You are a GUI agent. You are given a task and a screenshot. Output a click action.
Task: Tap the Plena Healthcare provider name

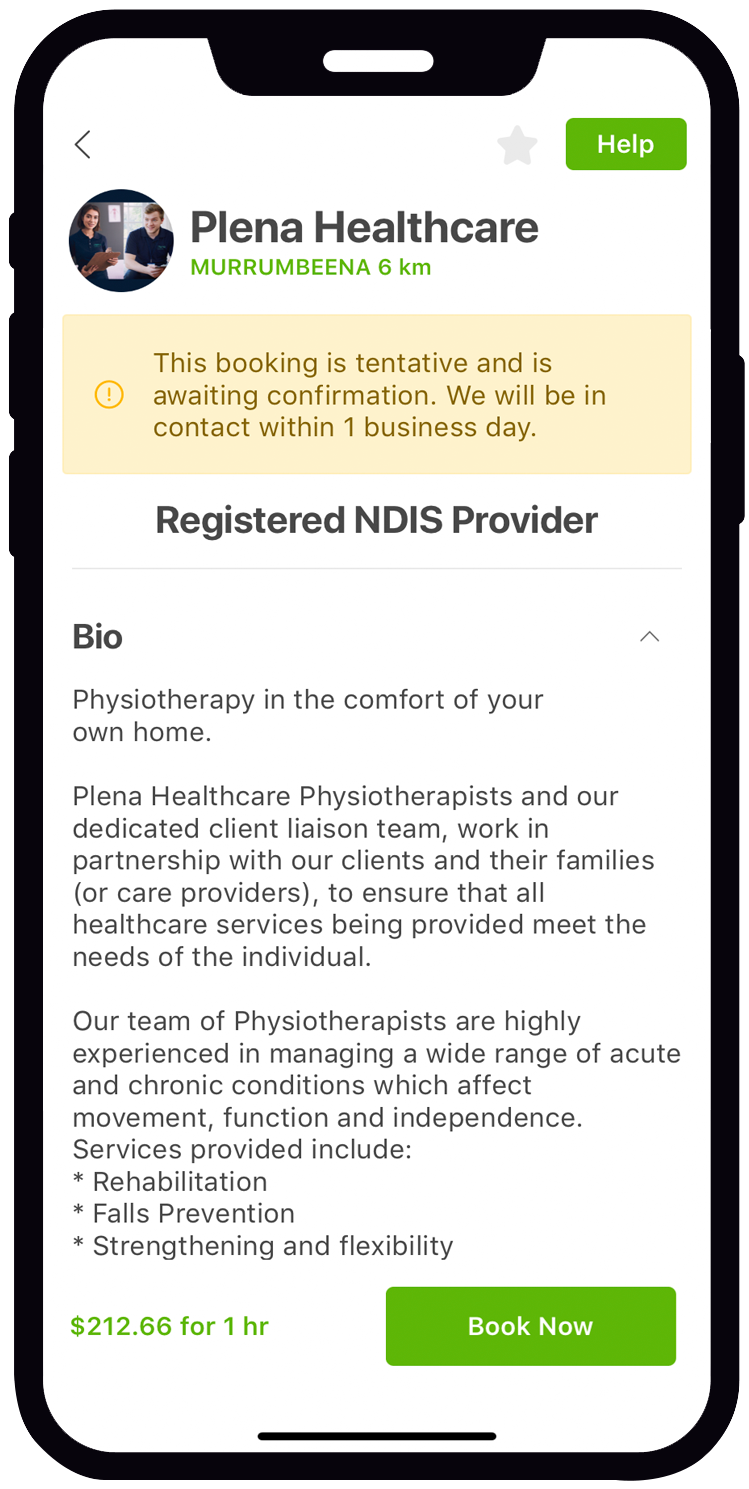click(364, 227)
